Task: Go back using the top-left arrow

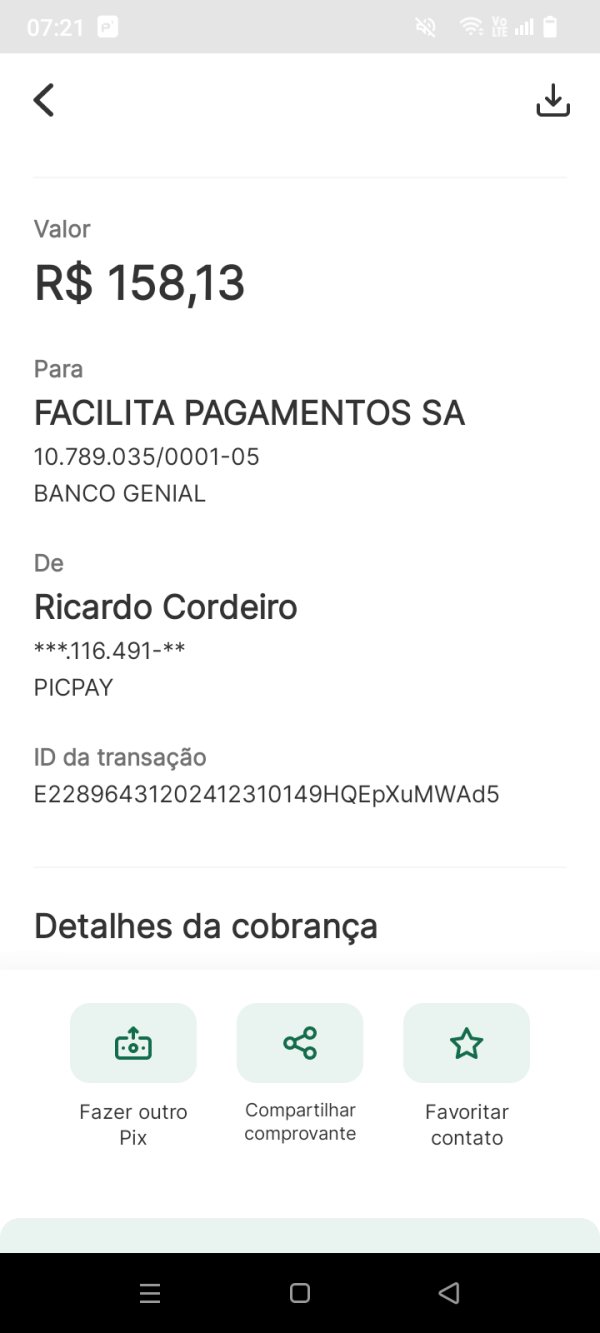Action: tap(43, 100)
